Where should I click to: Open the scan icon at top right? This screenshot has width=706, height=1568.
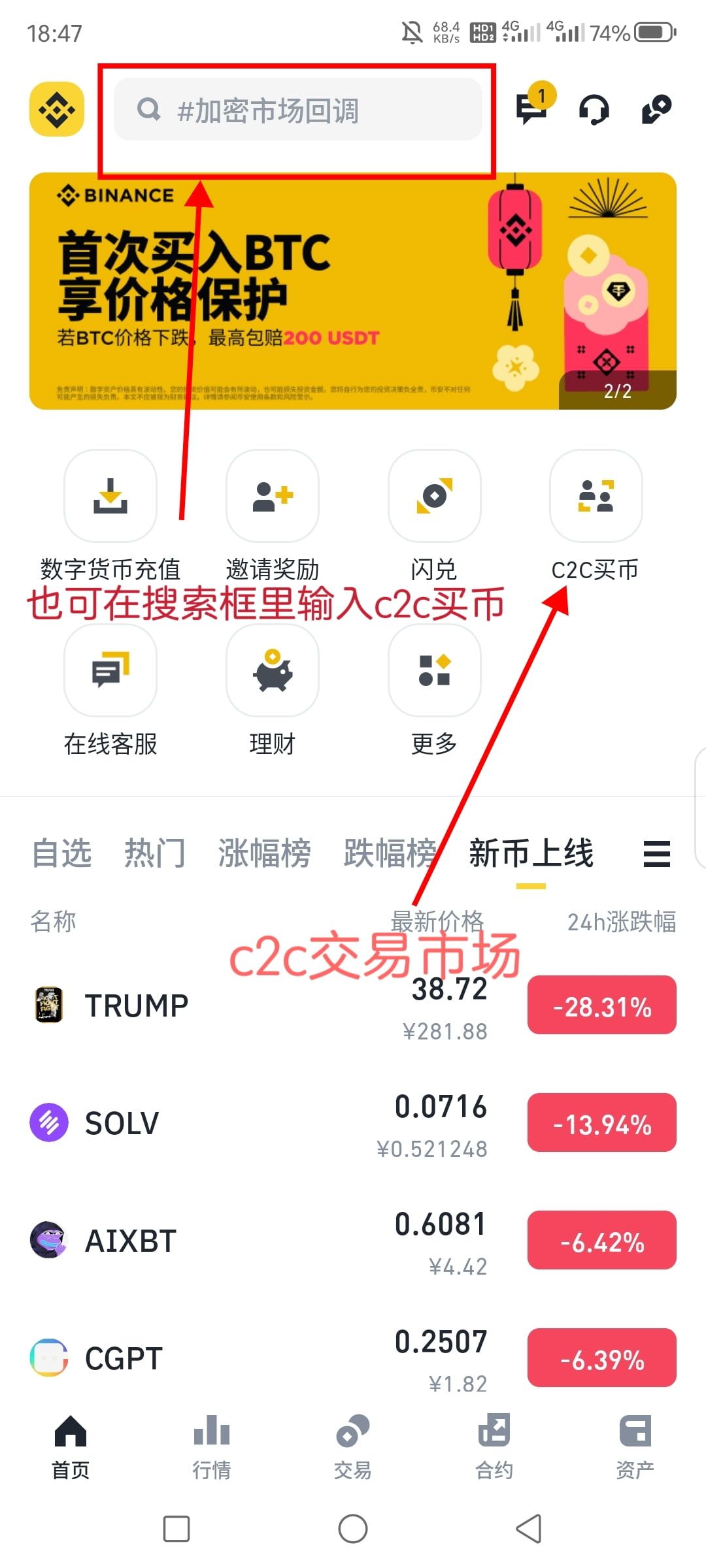658,109
